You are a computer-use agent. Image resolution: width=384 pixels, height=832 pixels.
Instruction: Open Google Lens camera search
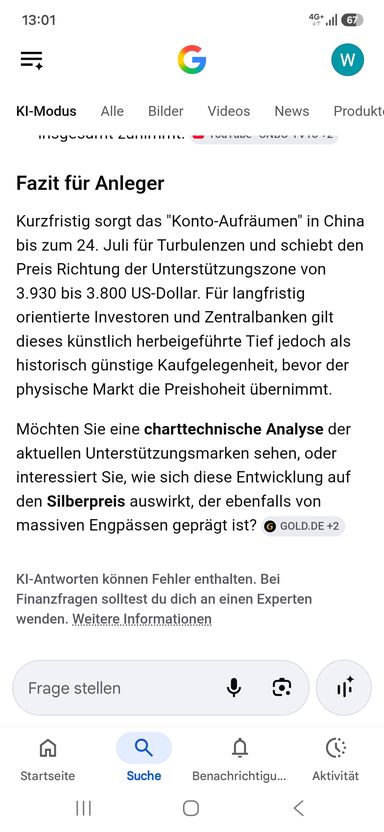point(282,688)
